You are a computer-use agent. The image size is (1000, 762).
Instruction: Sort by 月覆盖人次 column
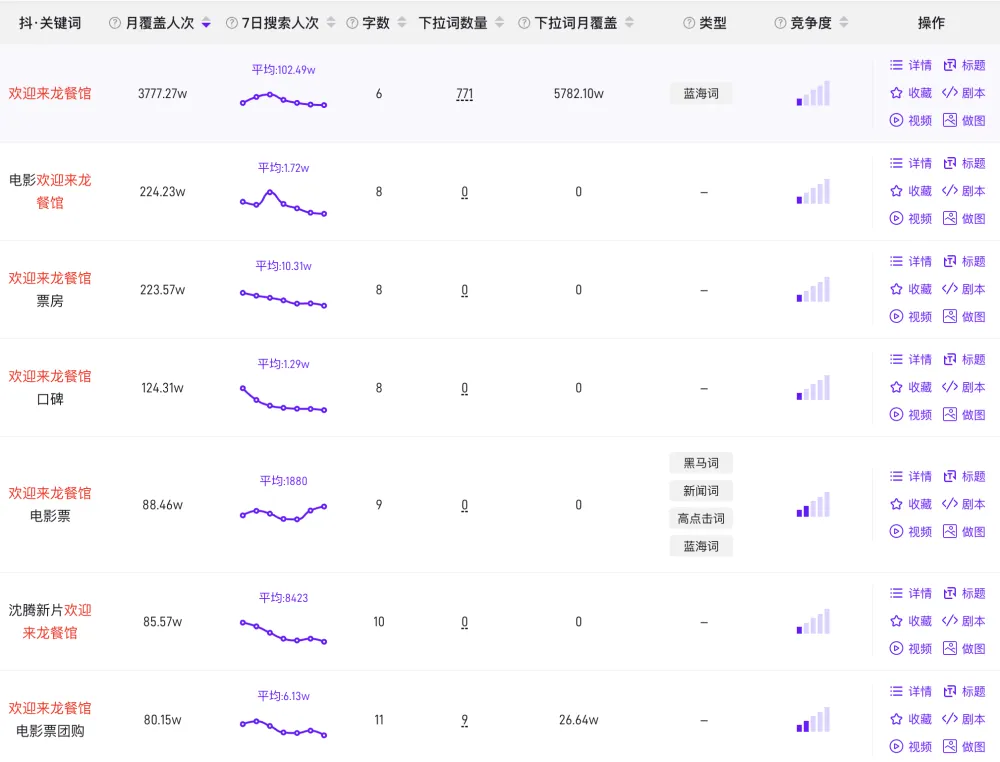point(206,23)
